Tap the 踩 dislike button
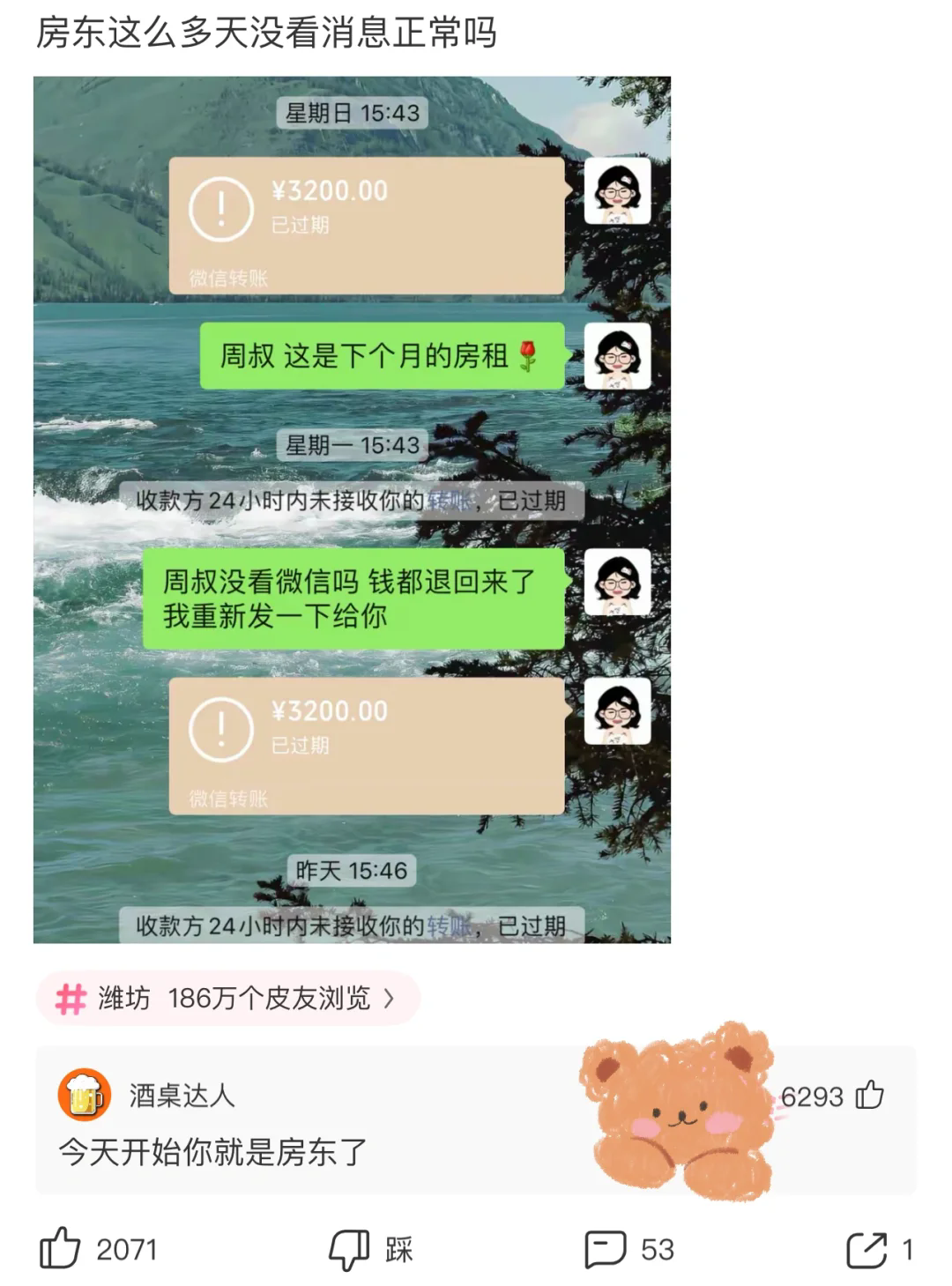Viewport: 952px width, 1286px height. pos(350,1249)
